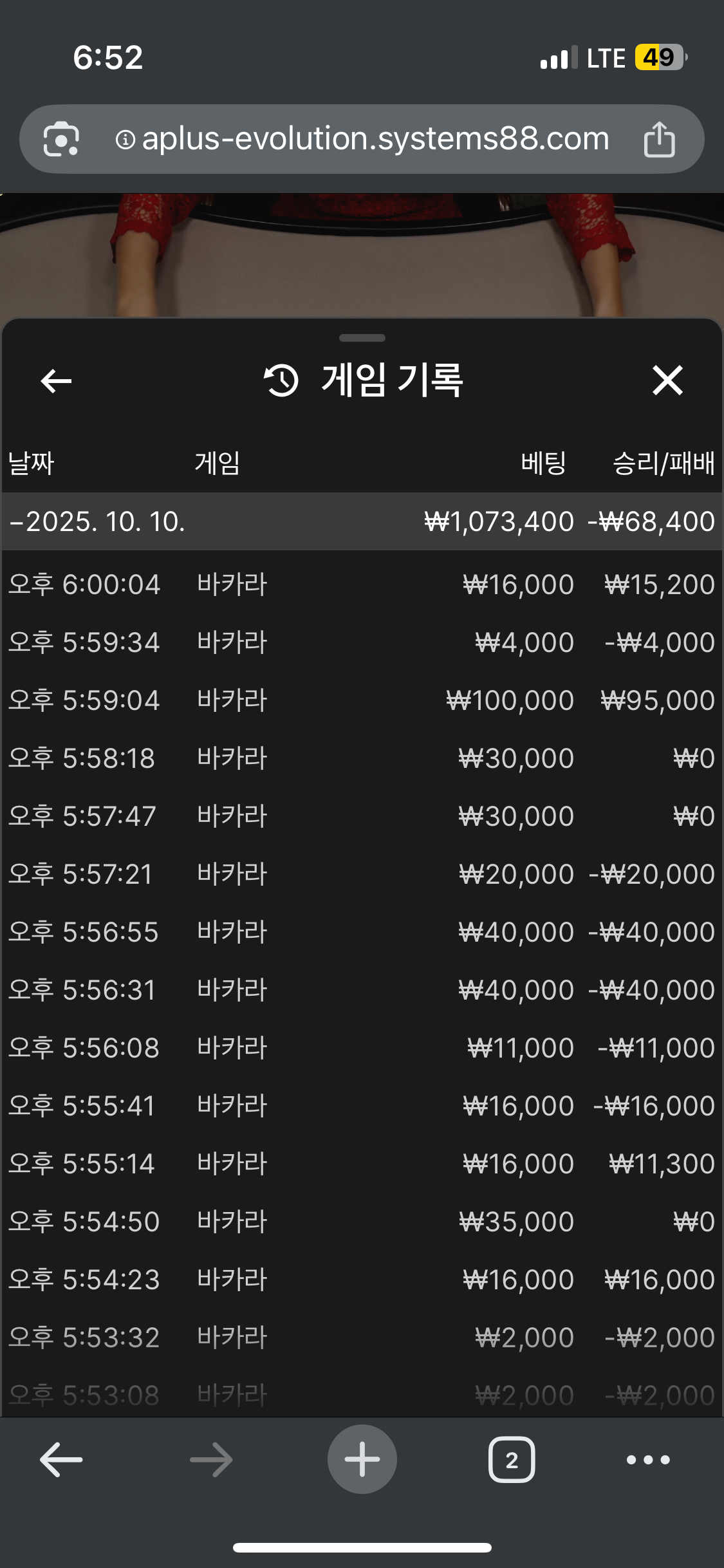View the 5:58:18 baccarat game record
Screen dimensions: 724x1568
tap(362, 758)
